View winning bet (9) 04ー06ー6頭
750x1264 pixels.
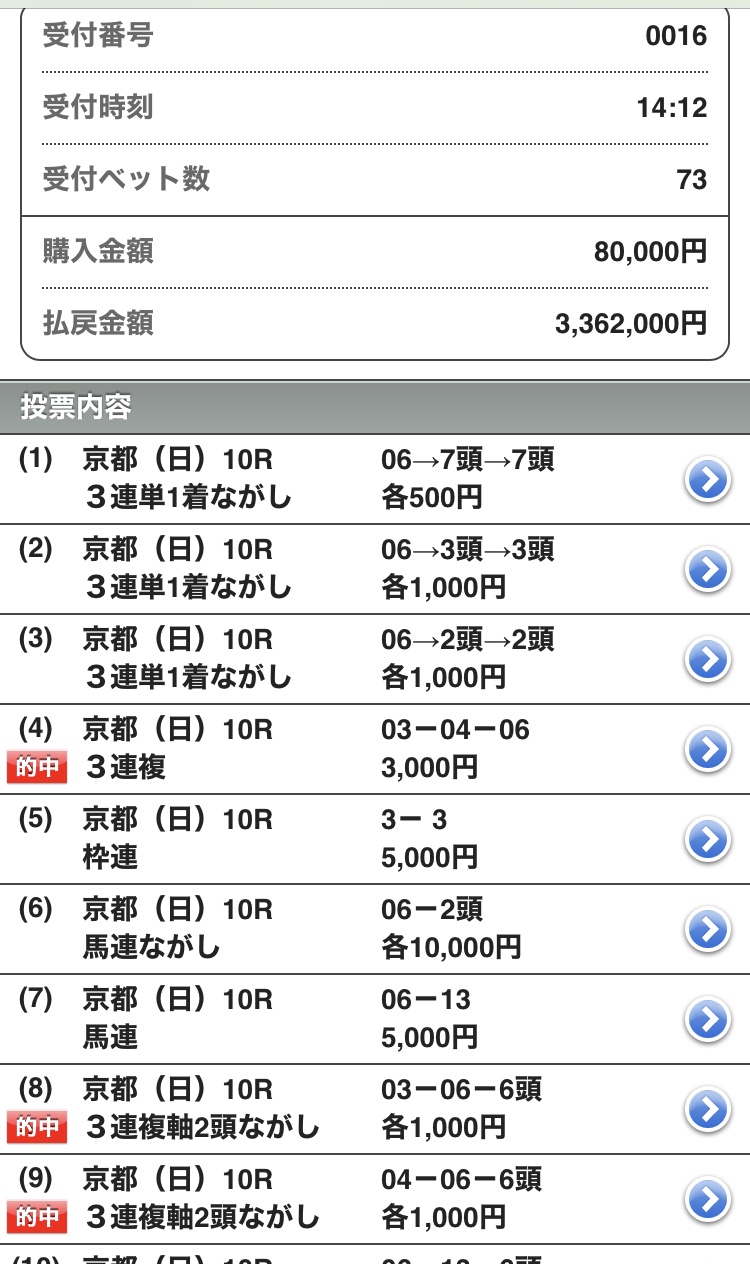pos(708,1199)
